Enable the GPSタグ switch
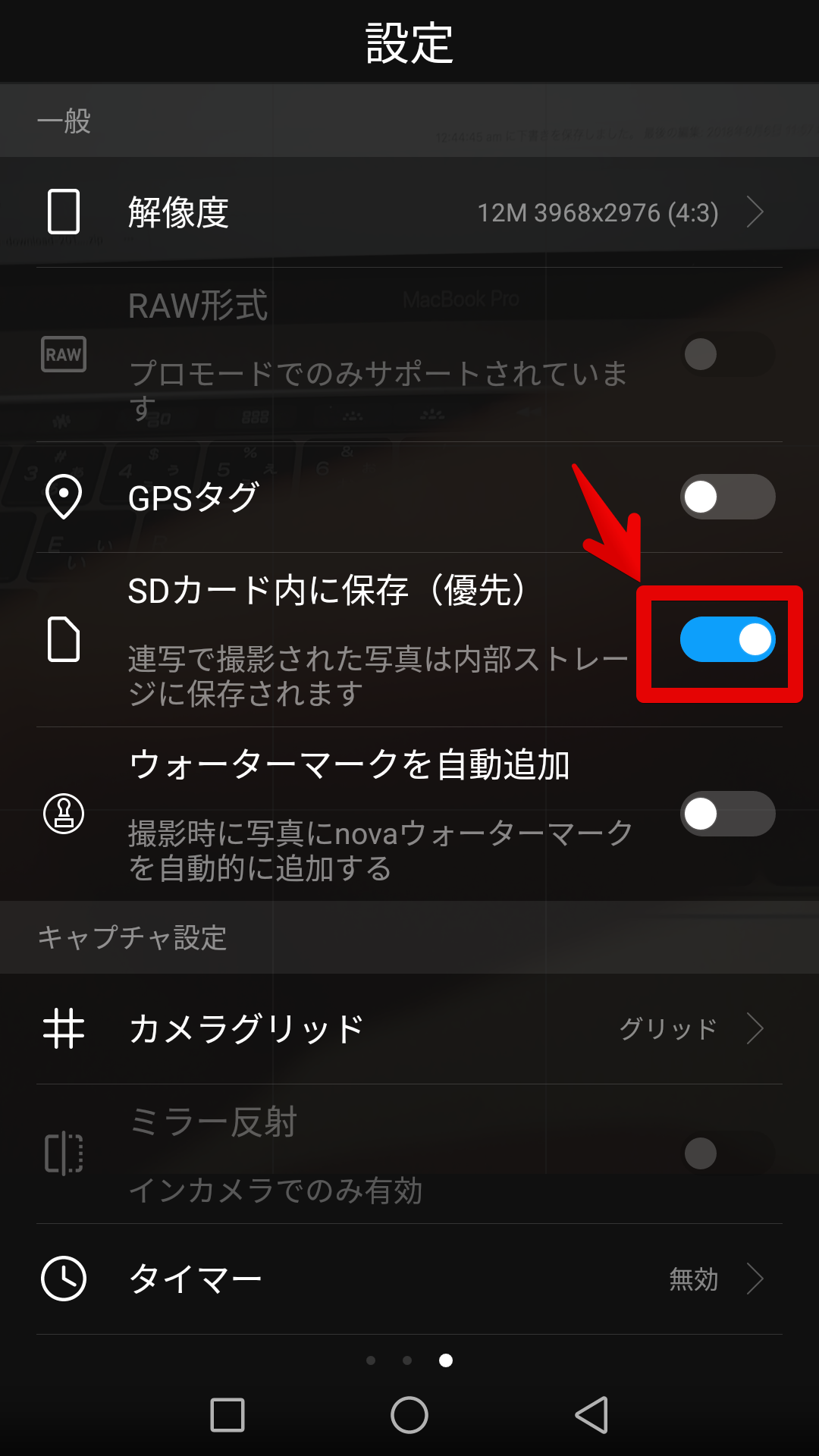The width and height of the screenshot is (819, 1456). tap(726, 497)
